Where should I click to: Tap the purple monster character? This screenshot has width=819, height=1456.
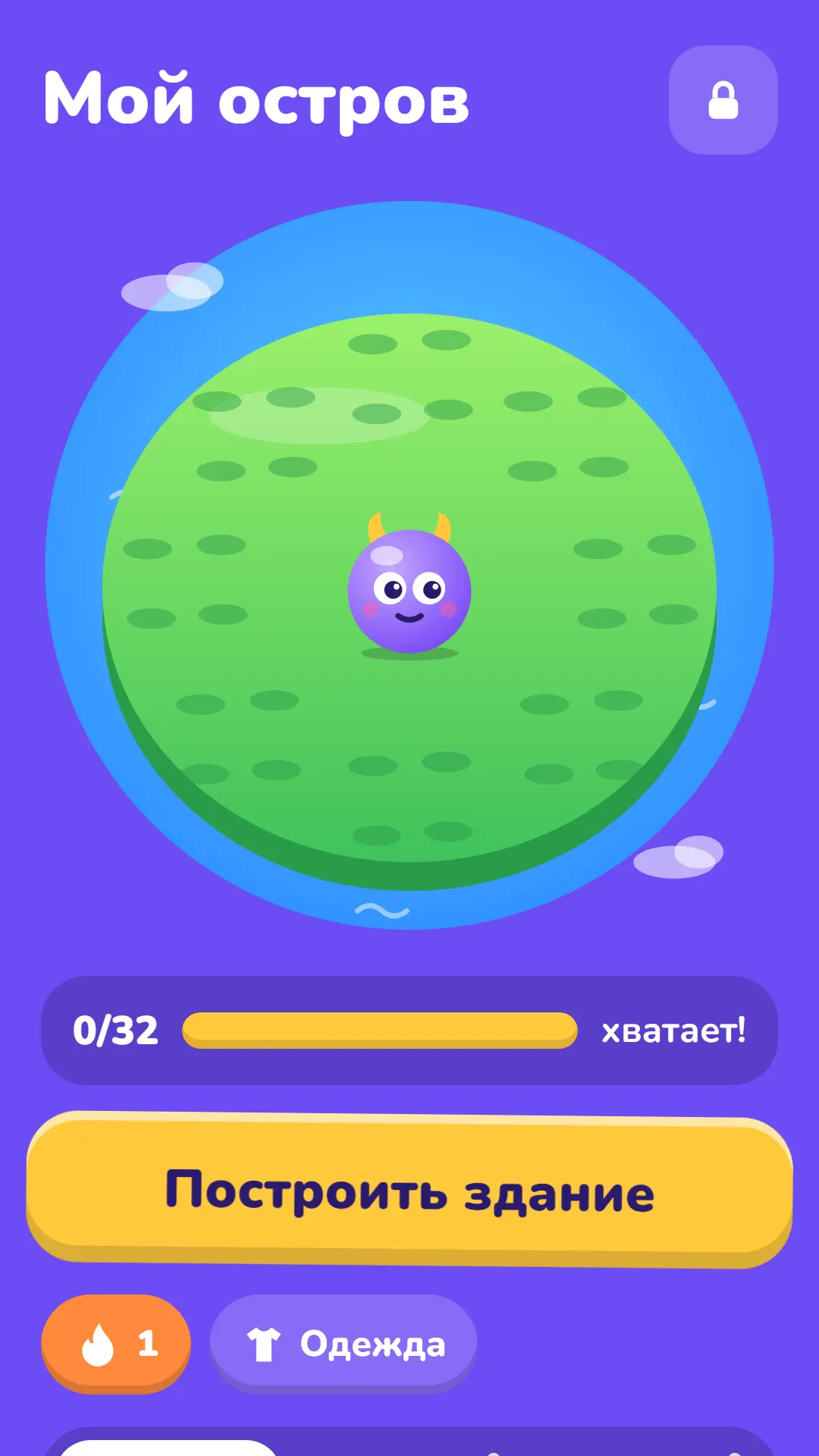(x=409, y=585)
